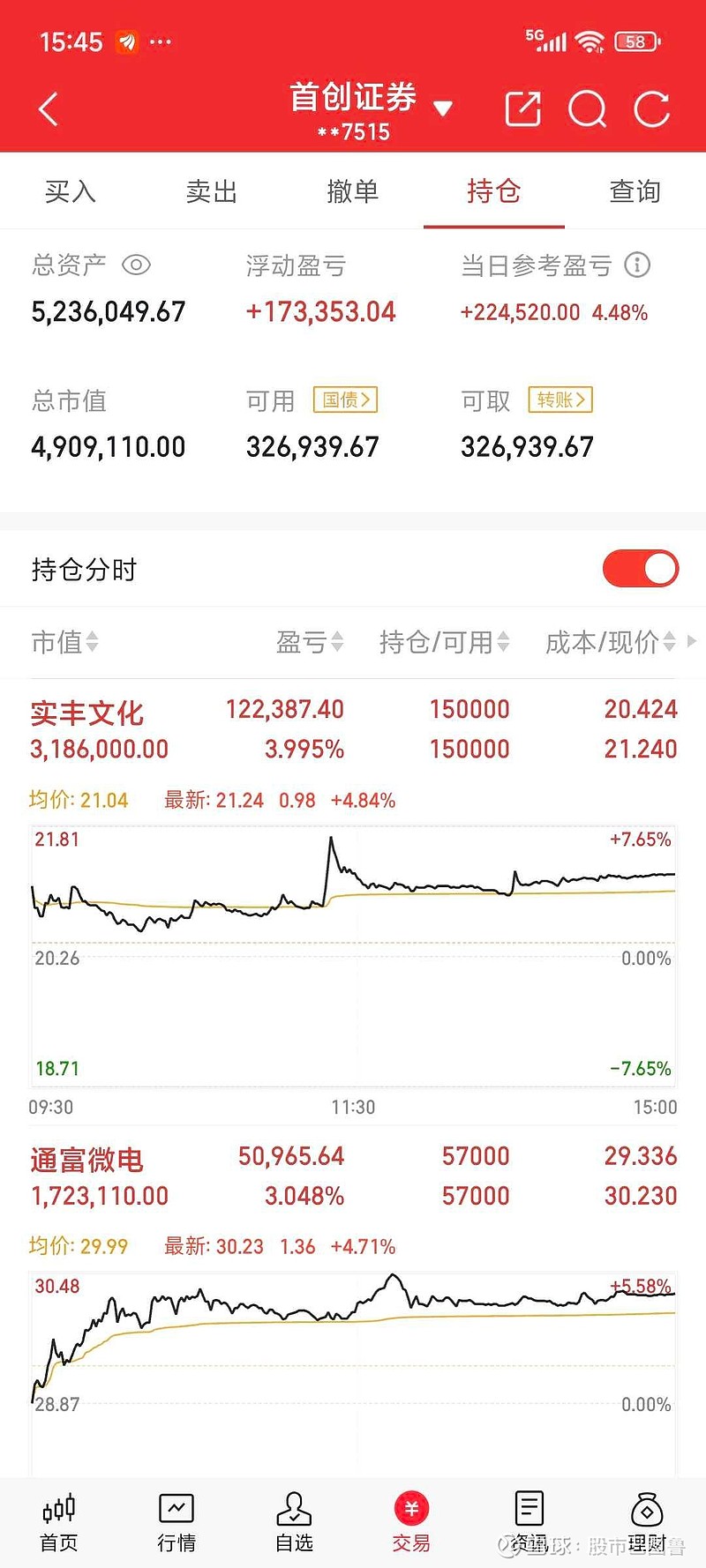Turn off the 持仓分时 switch
The width and height of the screenshot is (706, 1568).
coord(641,569)
